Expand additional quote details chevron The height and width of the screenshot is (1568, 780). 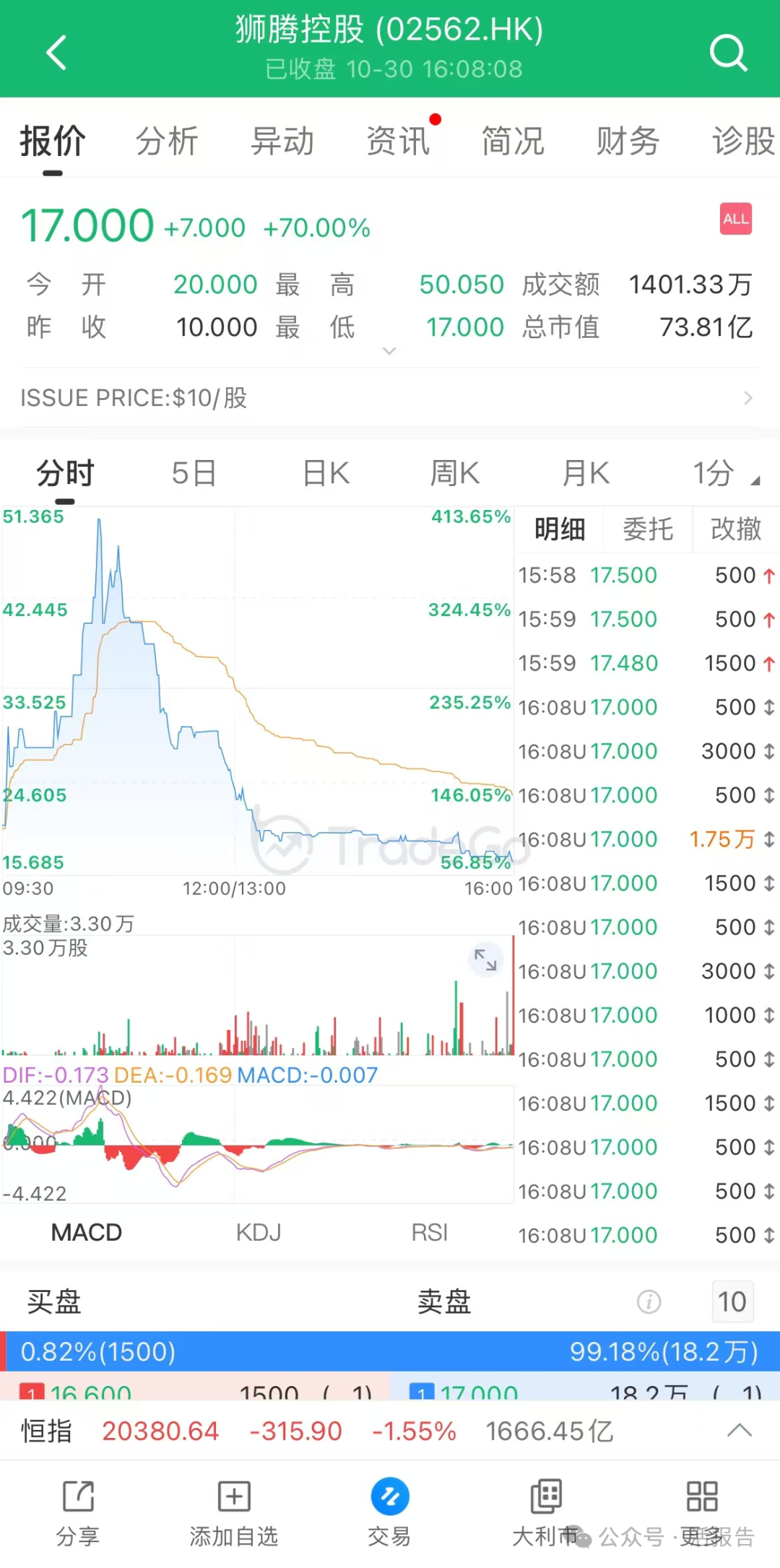[390, 351]
